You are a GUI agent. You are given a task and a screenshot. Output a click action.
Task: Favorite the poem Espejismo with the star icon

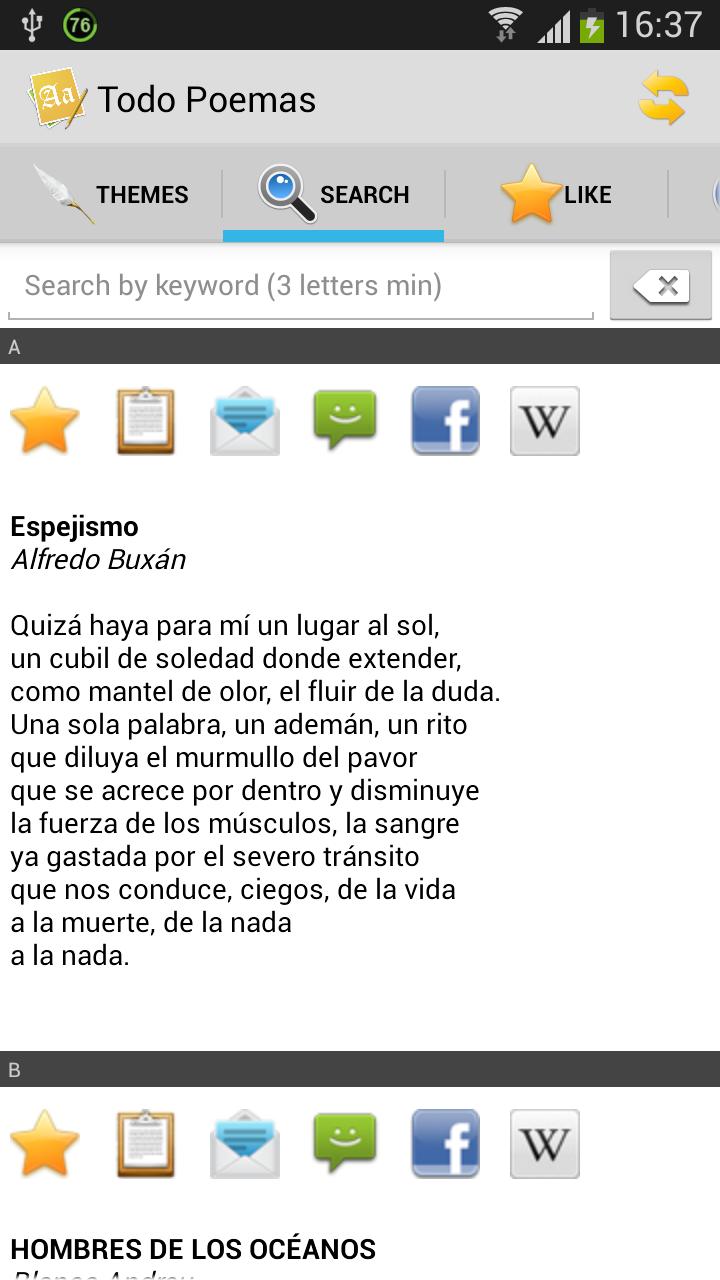[44, 421]
